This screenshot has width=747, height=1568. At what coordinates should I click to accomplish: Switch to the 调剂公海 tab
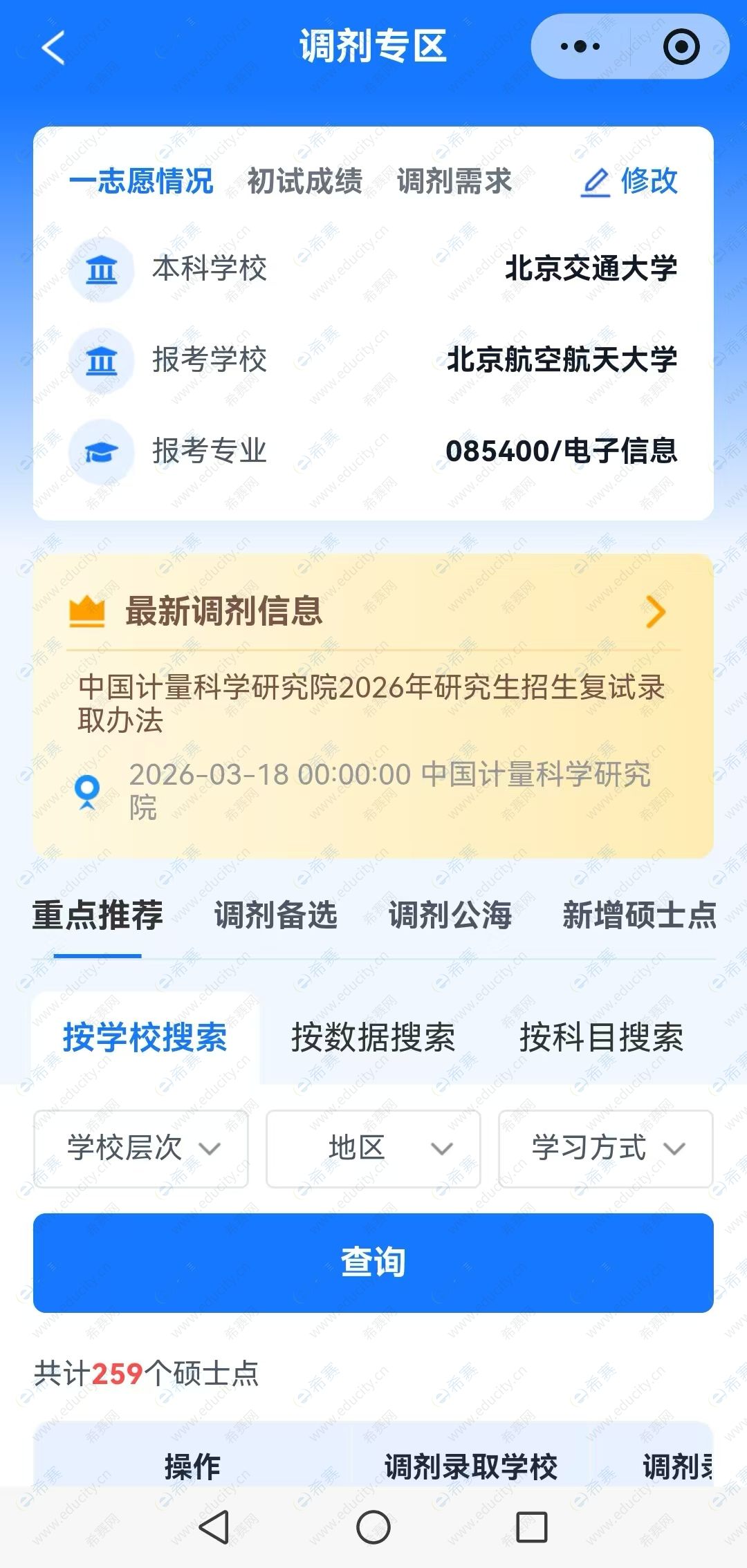click(x=450, y=915)
